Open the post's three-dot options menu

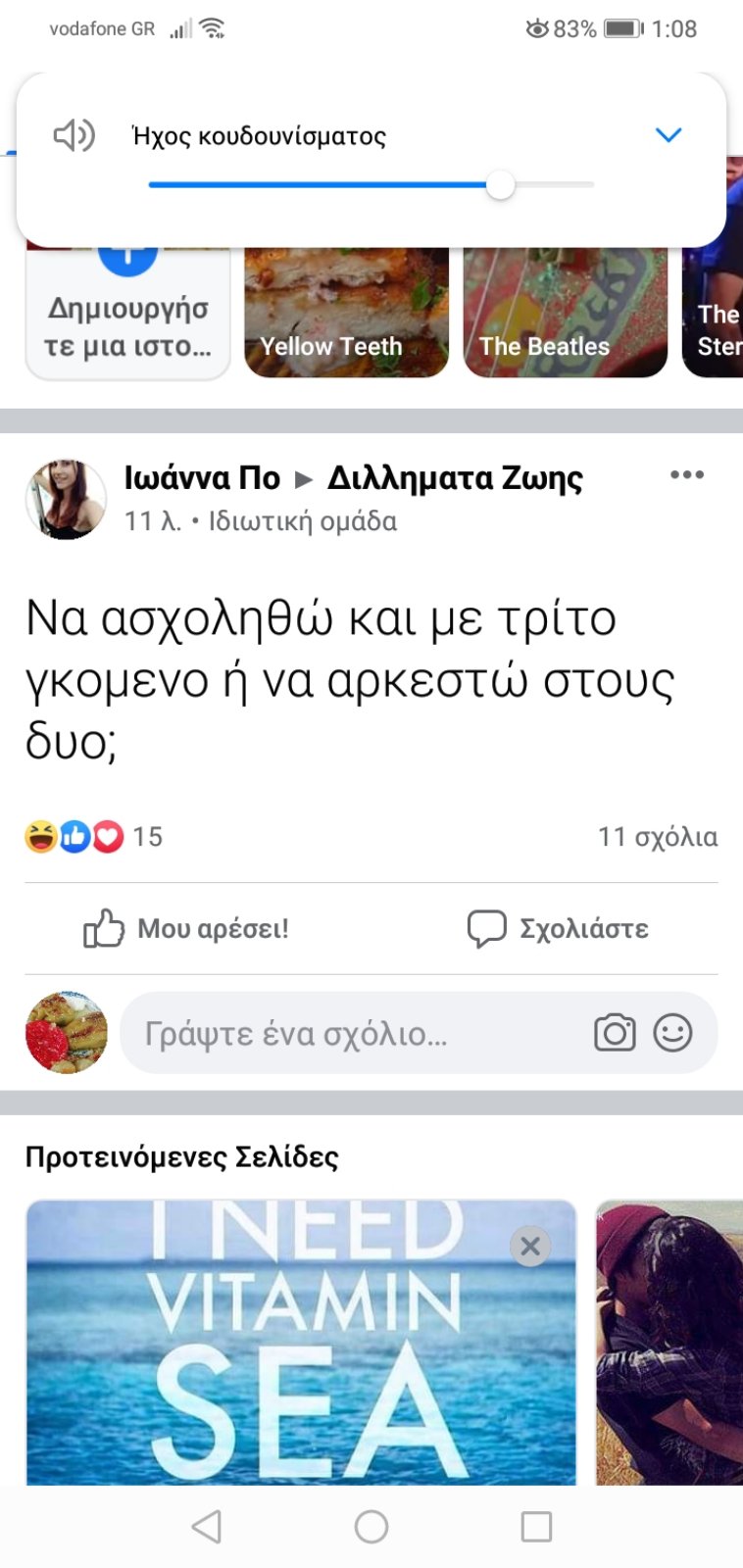[x=686, y=475]
